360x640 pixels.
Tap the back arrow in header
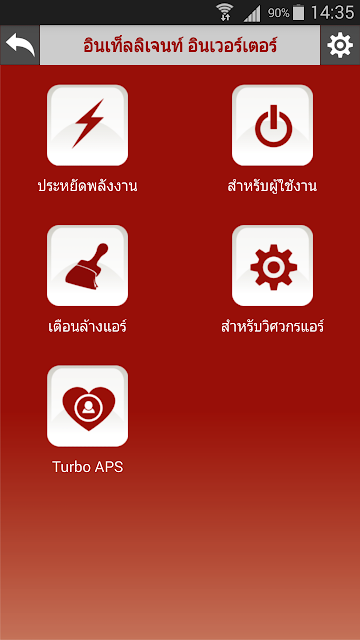coord(20,45)
